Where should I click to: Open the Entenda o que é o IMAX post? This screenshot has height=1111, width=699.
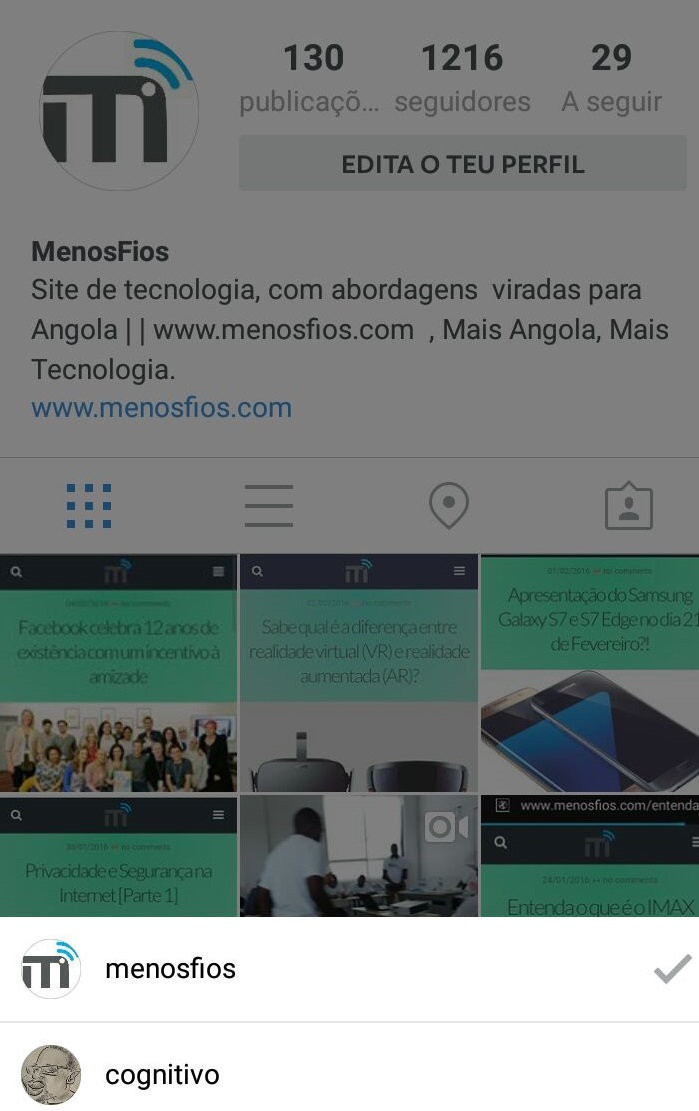click(590, 856)
